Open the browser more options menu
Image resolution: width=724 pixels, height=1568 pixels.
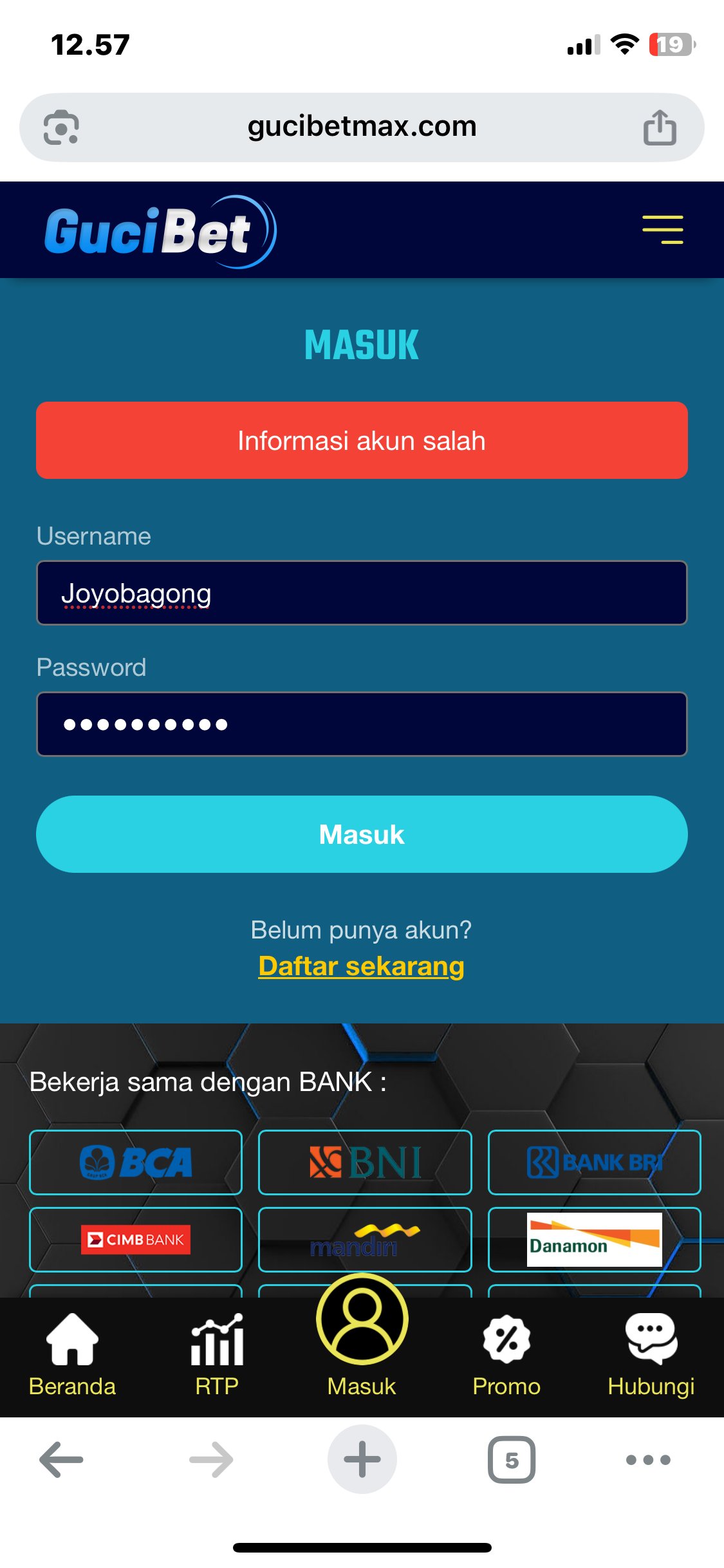coord(648,1460)
